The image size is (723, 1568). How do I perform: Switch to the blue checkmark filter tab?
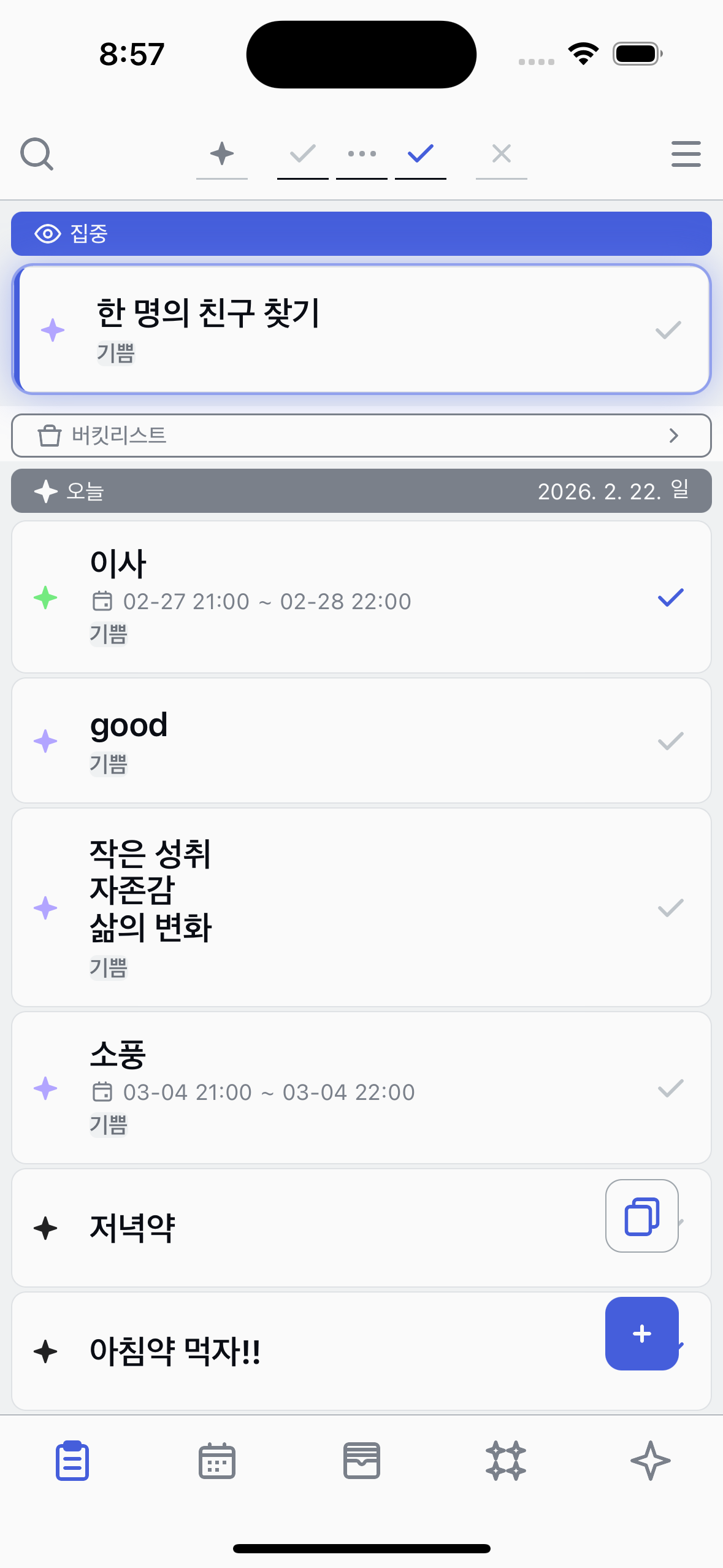tap(420, 154)
